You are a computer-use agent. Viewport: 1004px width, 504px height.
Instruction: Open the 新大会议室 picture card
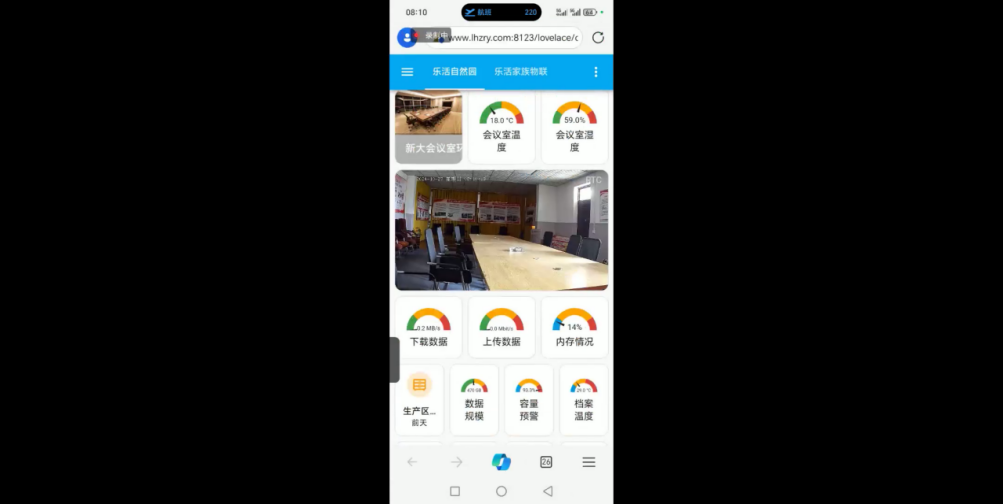pyautogui.click(x=428, y=127)
